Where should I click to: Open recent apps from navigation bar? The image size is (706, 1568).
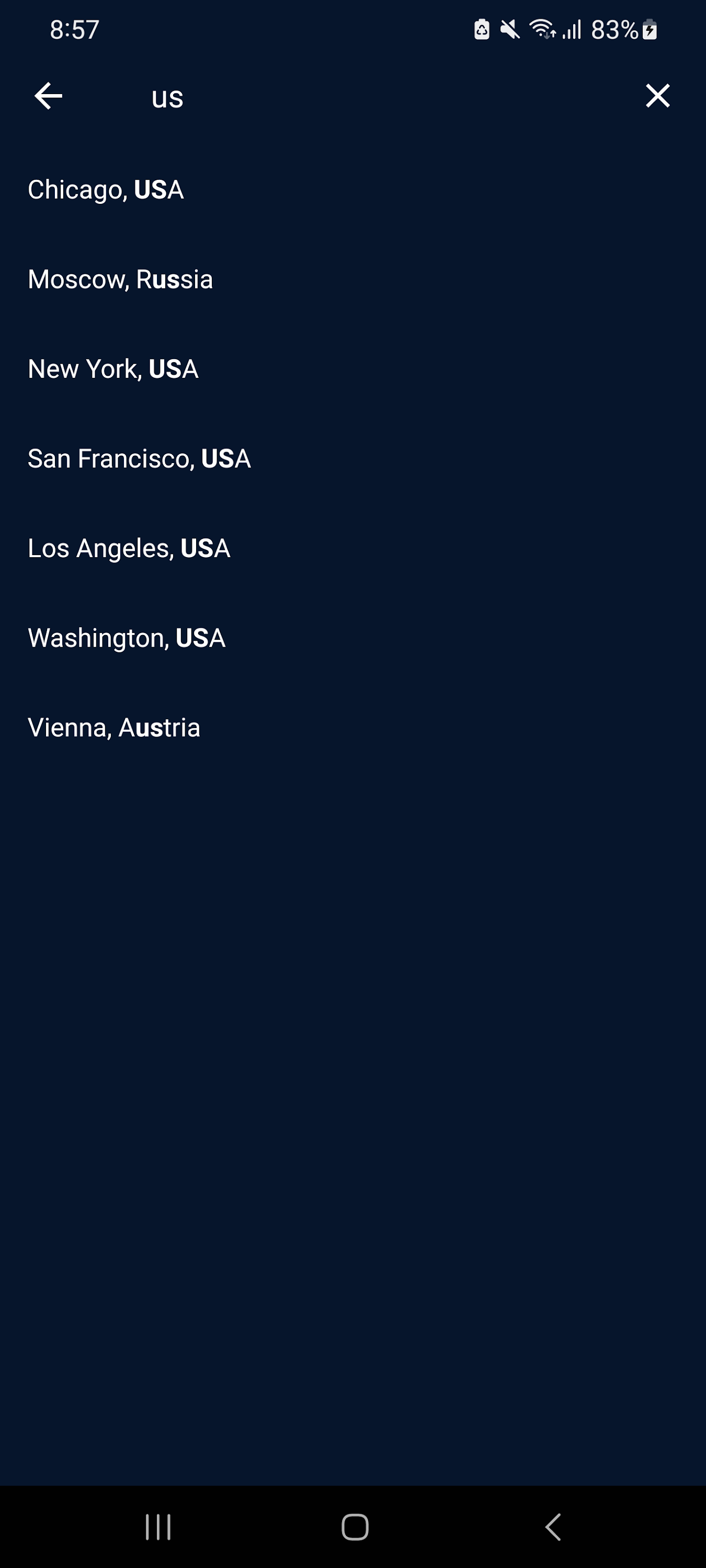(x=158, y=1527)
